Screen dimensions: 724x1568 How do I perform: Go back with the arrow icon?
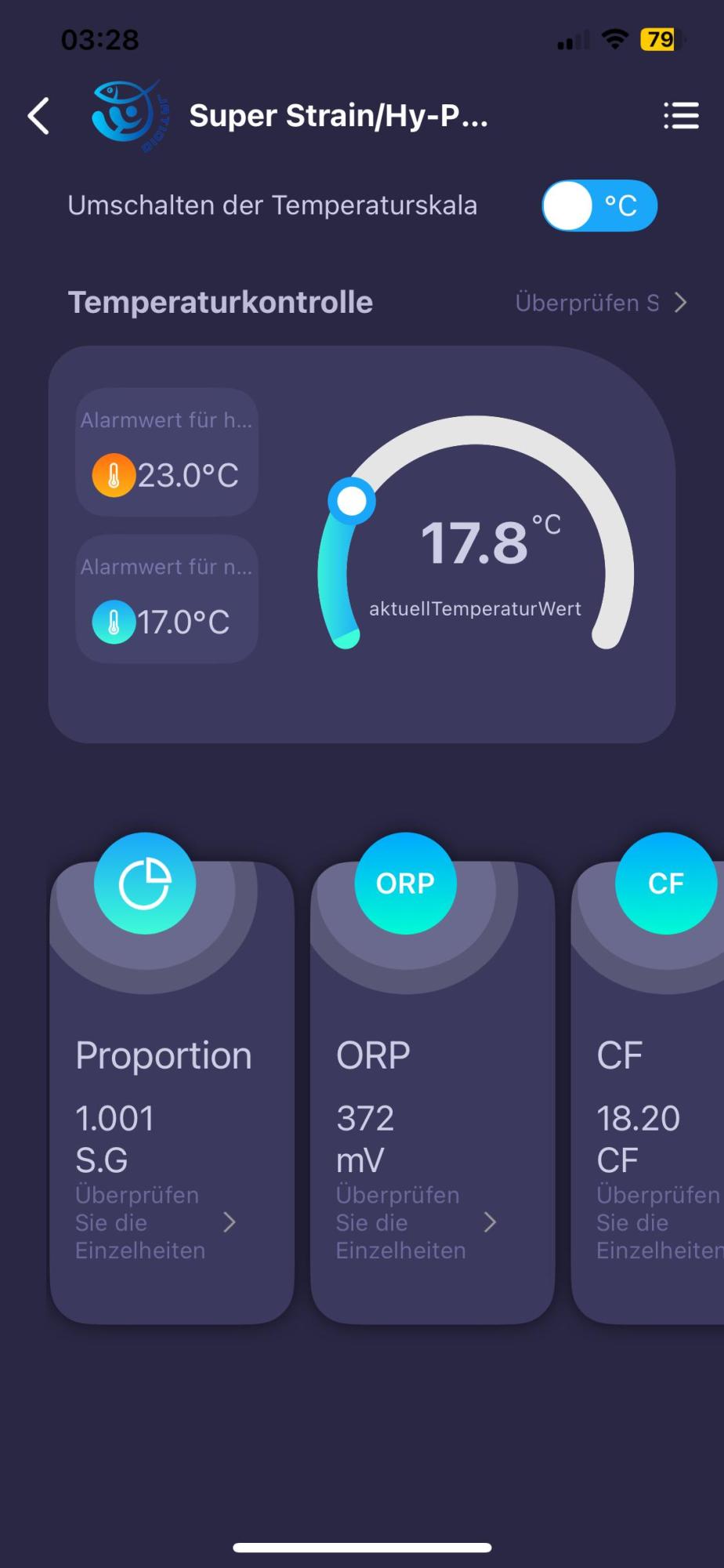pyautogui.click(x=38, y=116)
